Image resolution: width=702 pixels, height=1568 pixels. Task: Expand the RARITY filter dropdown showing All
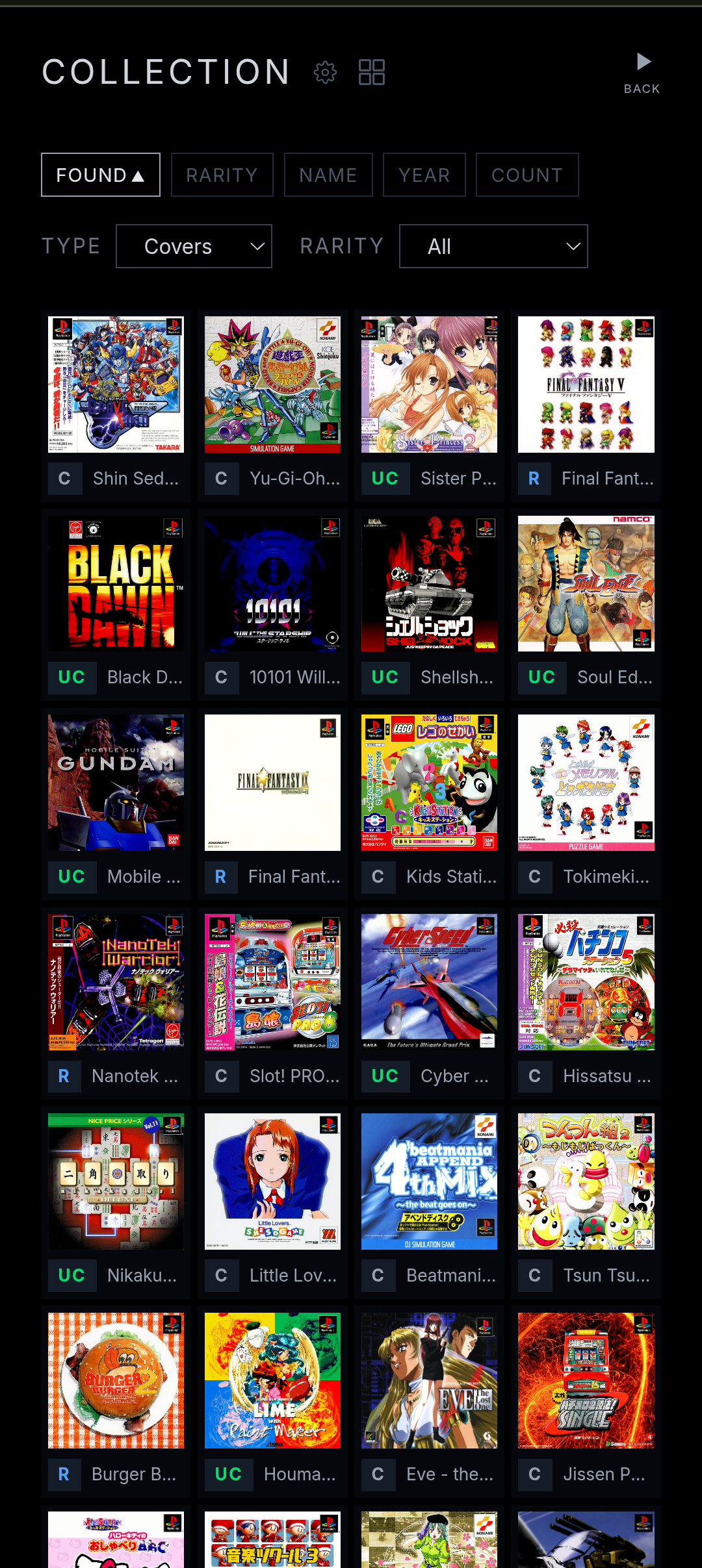pos(493,246)
